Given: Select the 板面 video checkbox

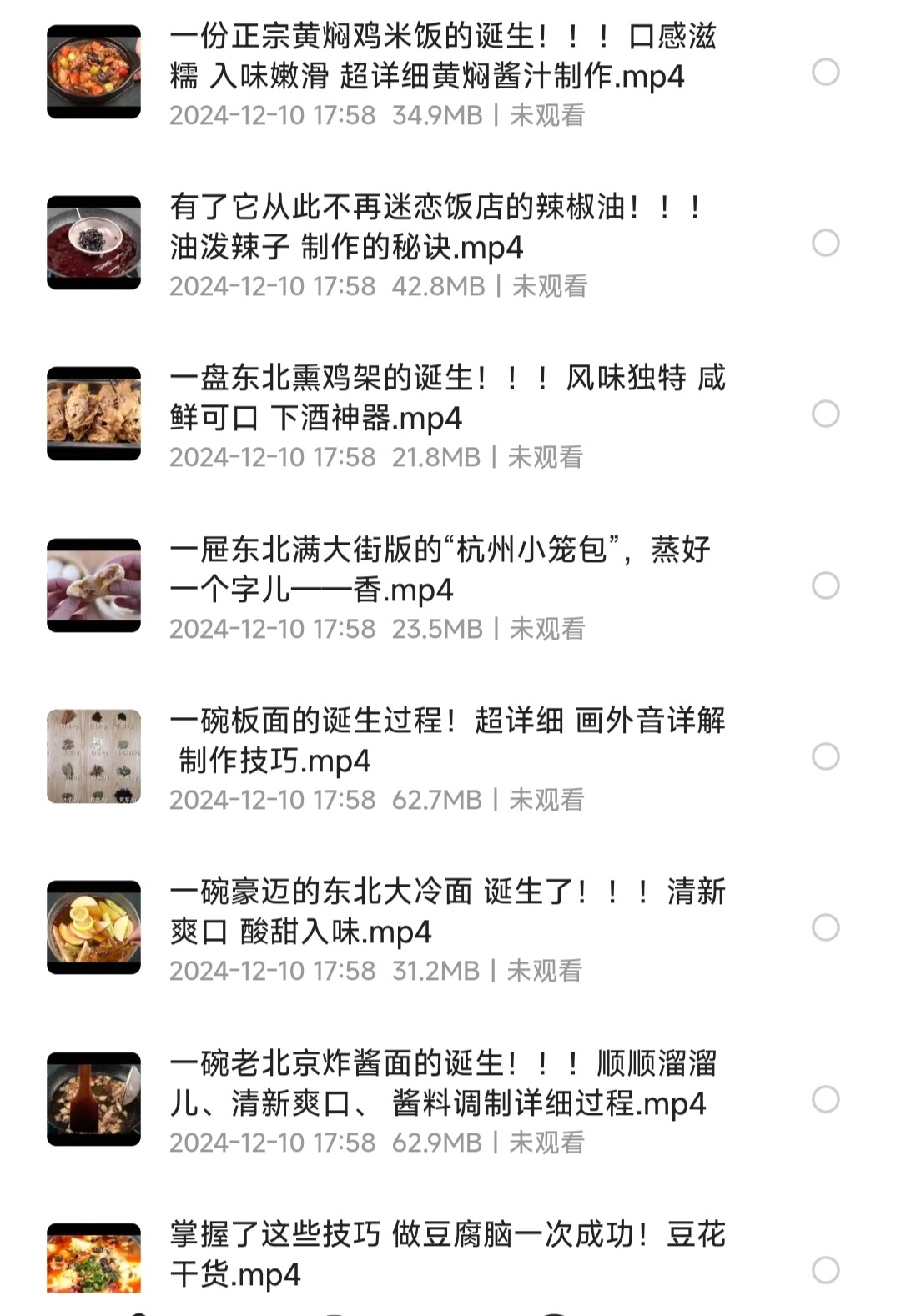Looking at the screenshot, I should [x=825, y=756].
